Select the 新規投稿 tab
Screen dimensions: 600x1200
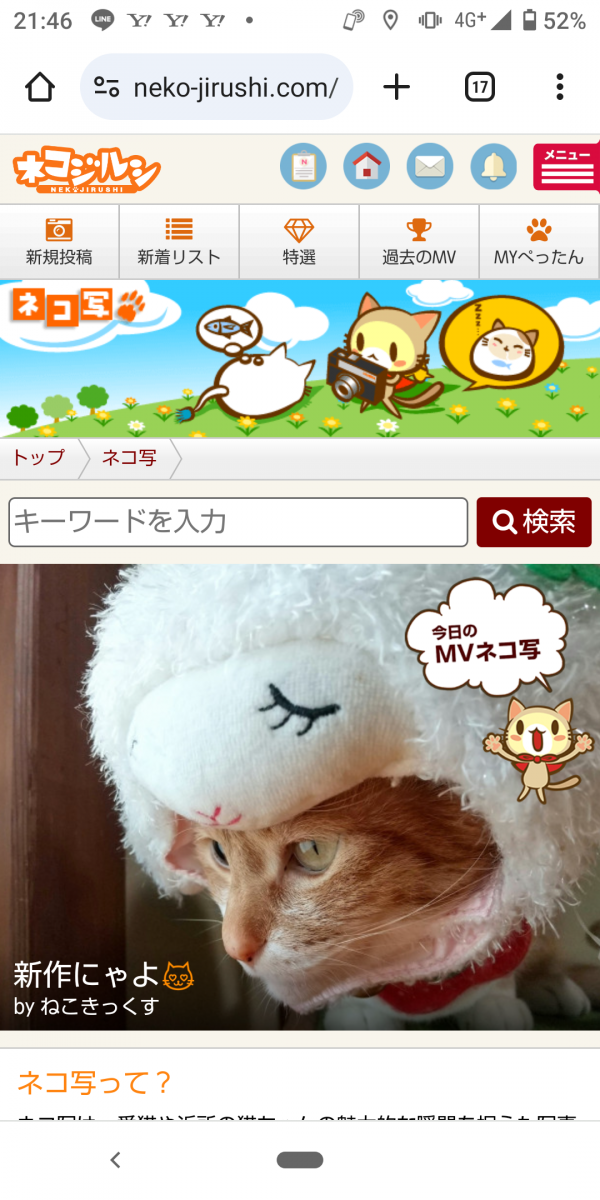tap(59, 242)
